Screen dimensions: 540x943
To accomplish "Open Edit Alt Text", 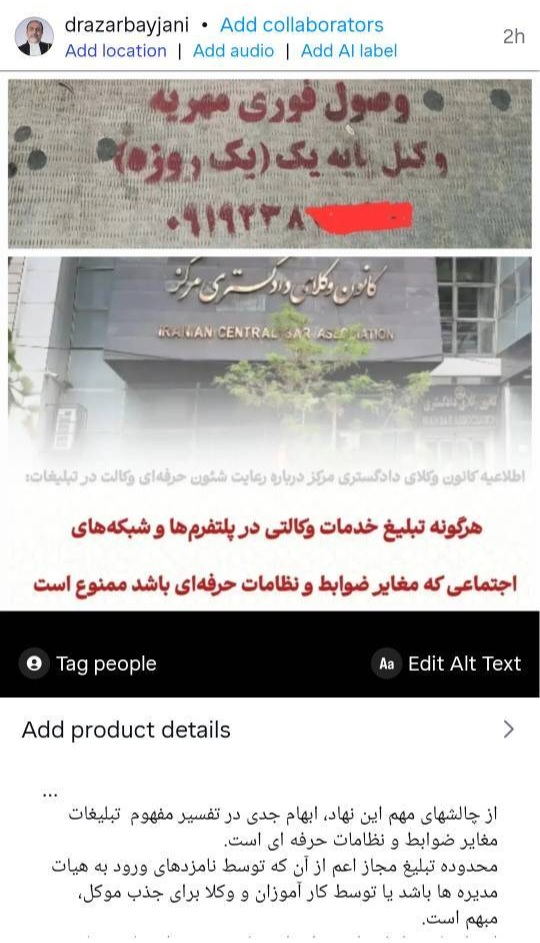I will [x=446, y=663].
